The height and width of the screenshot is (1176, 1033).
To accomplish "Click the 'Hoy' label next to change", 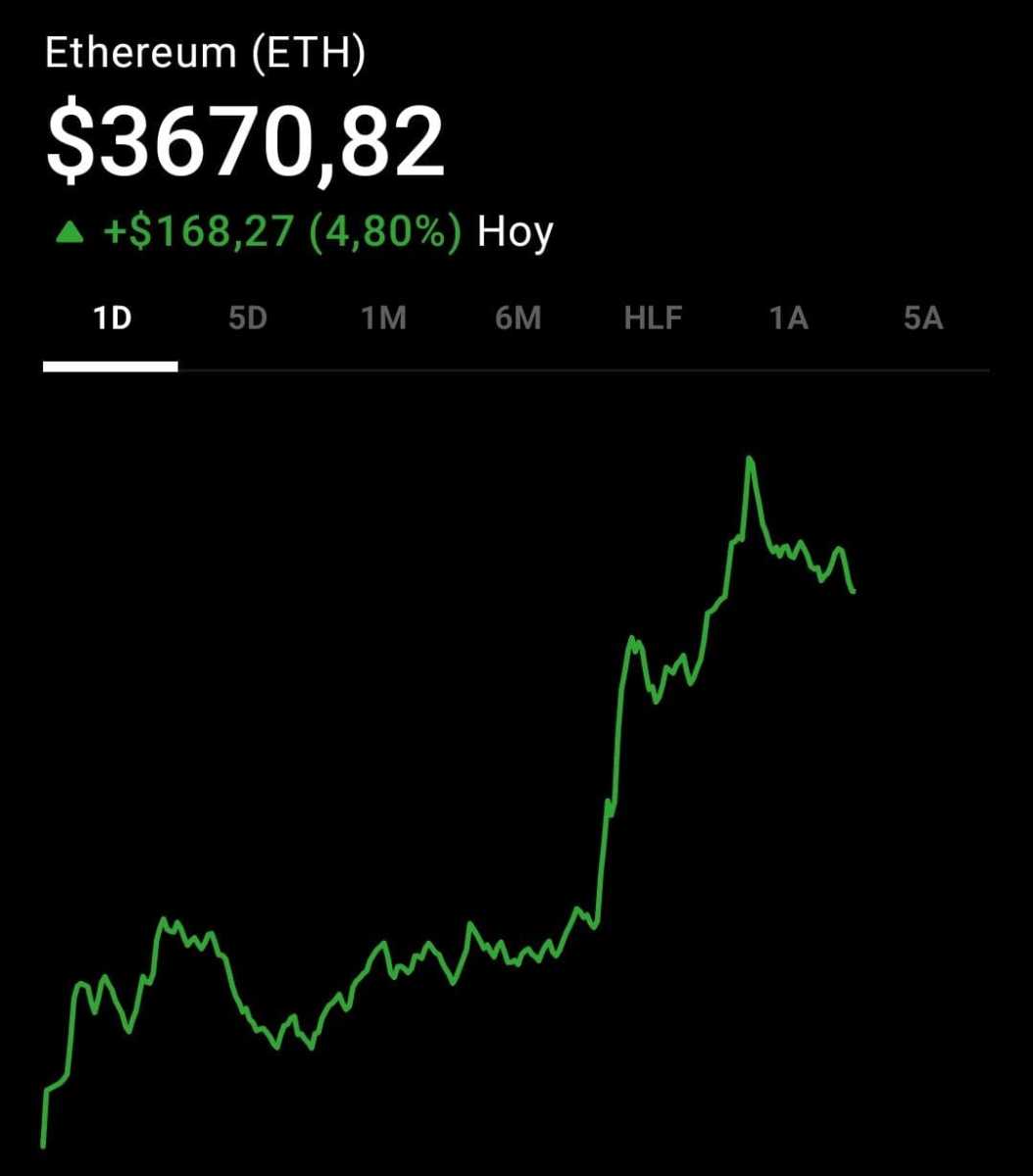I will (515, 232).
